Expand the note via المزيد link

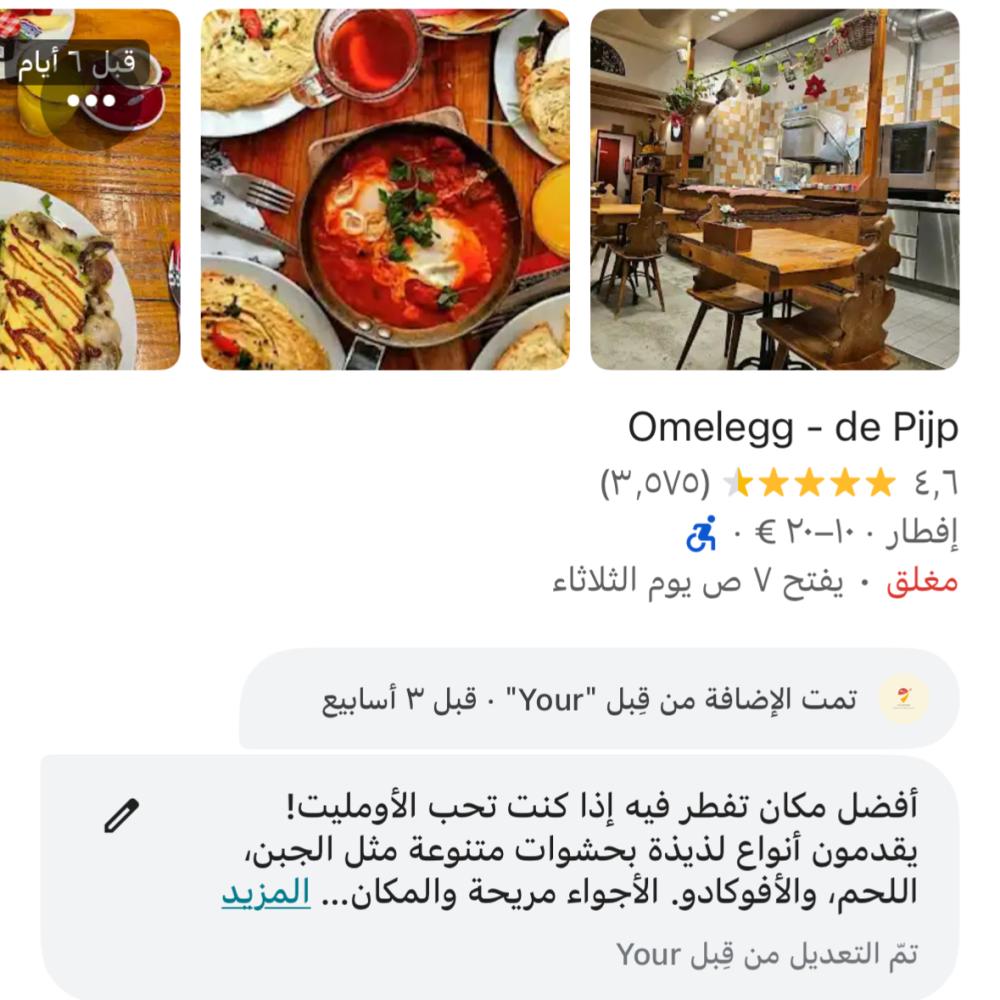[266, 892]
